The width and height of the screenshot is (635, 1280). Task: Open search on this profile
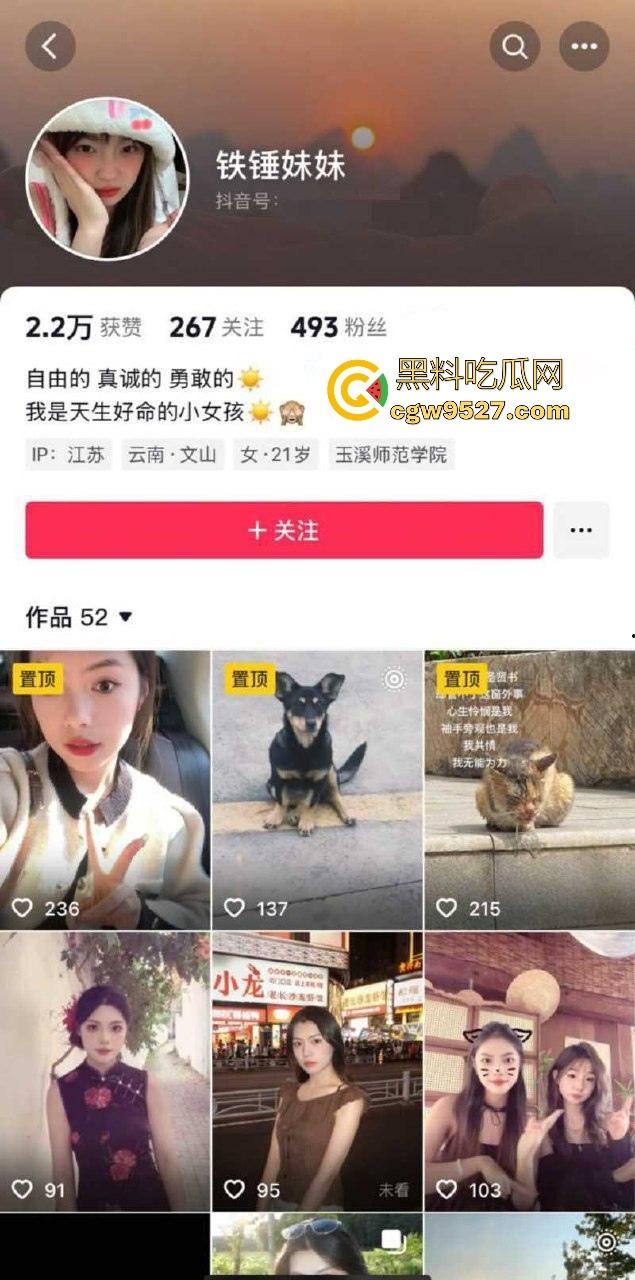[x=515, y=46]
